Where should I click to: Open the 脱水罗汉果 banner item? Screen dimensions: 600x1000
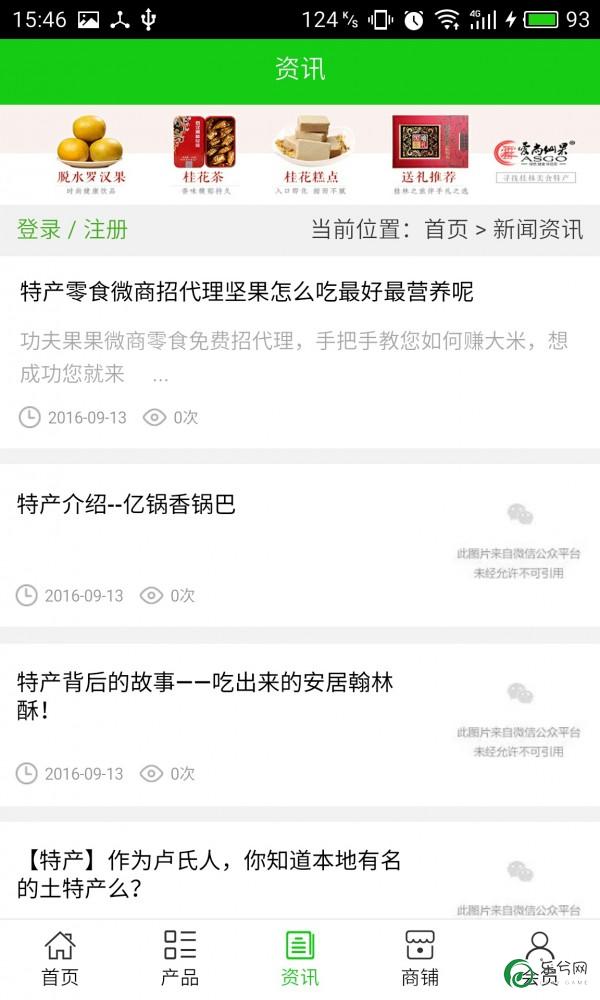[x=90, y=156]
